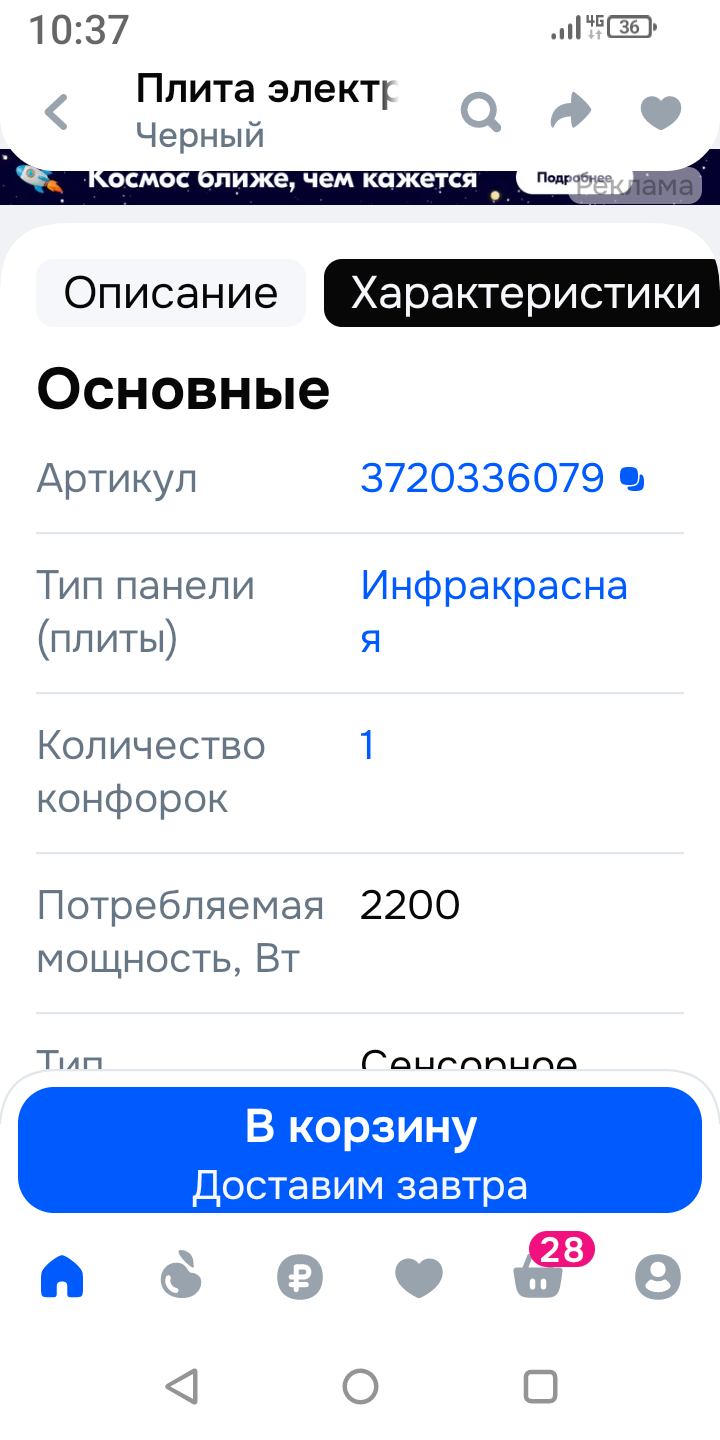This screenshot has height=1440, width=720.
Task: Switch to the Описание tab
Action: [171, 293]
